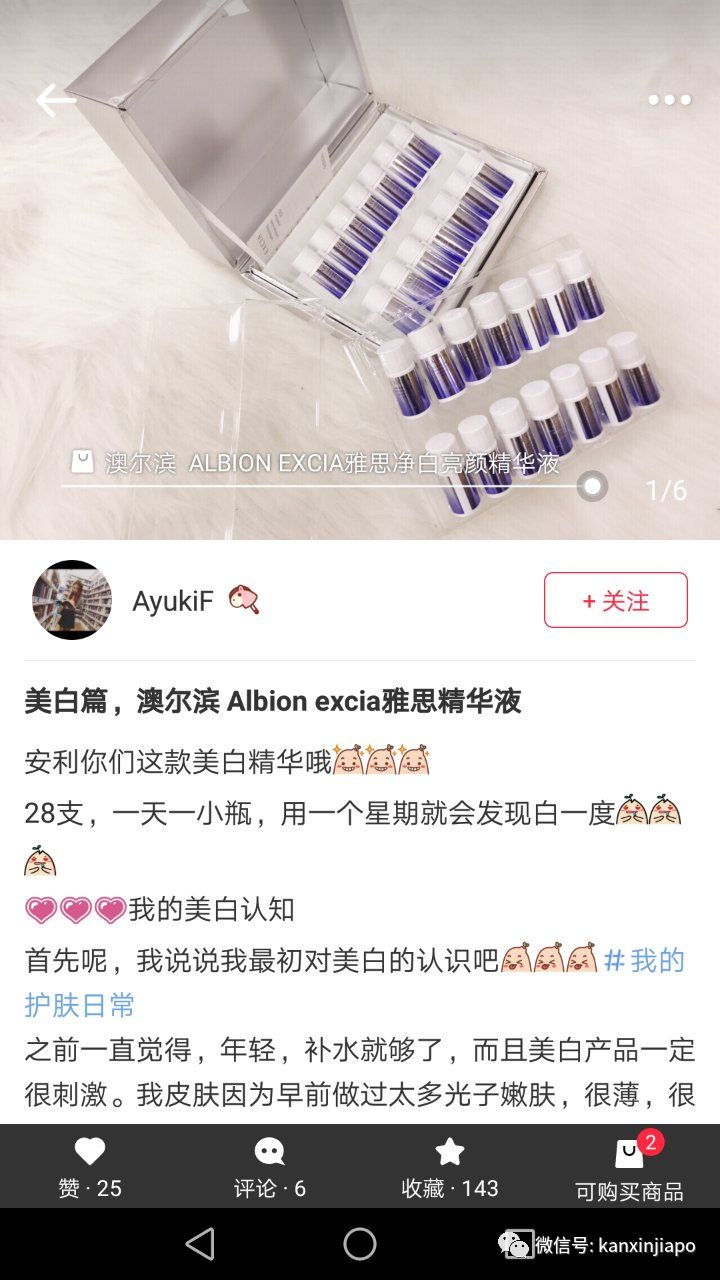
Task: Open the comments (评论)
Action: click(x=270, y=1167)
